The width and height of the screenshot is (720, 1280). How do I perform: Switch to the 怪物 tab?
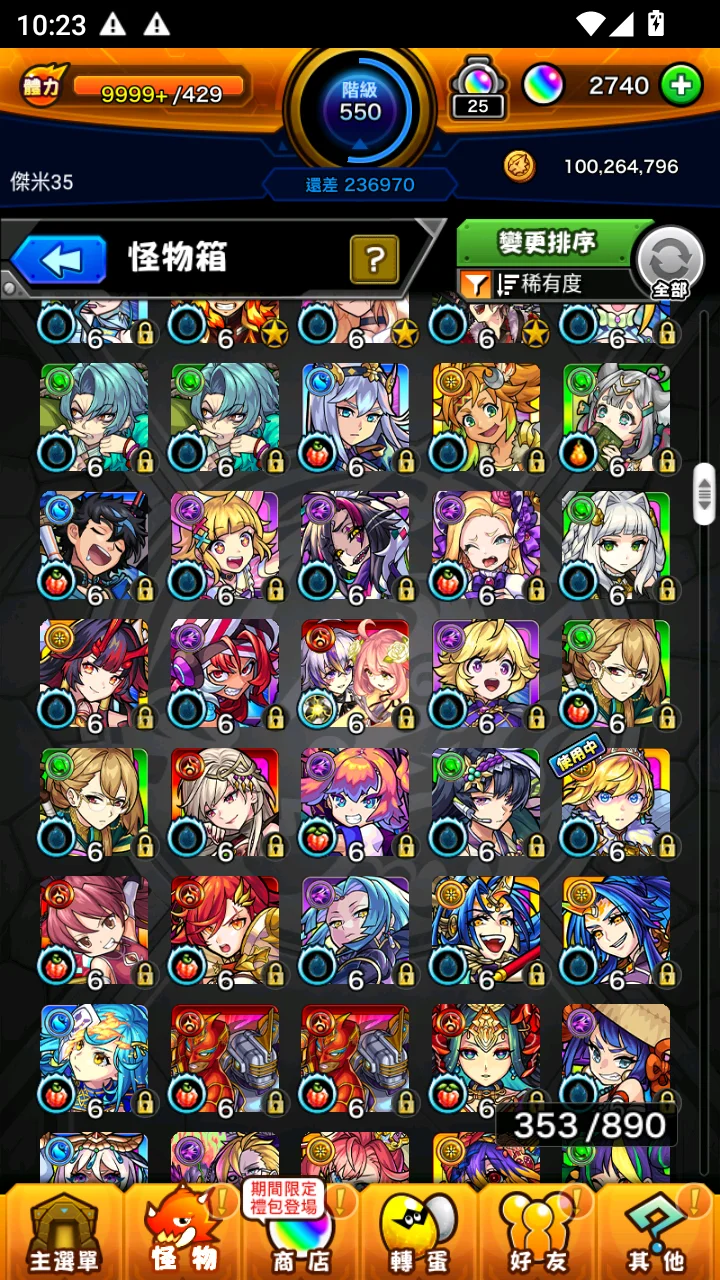[x=184, y=1232]
